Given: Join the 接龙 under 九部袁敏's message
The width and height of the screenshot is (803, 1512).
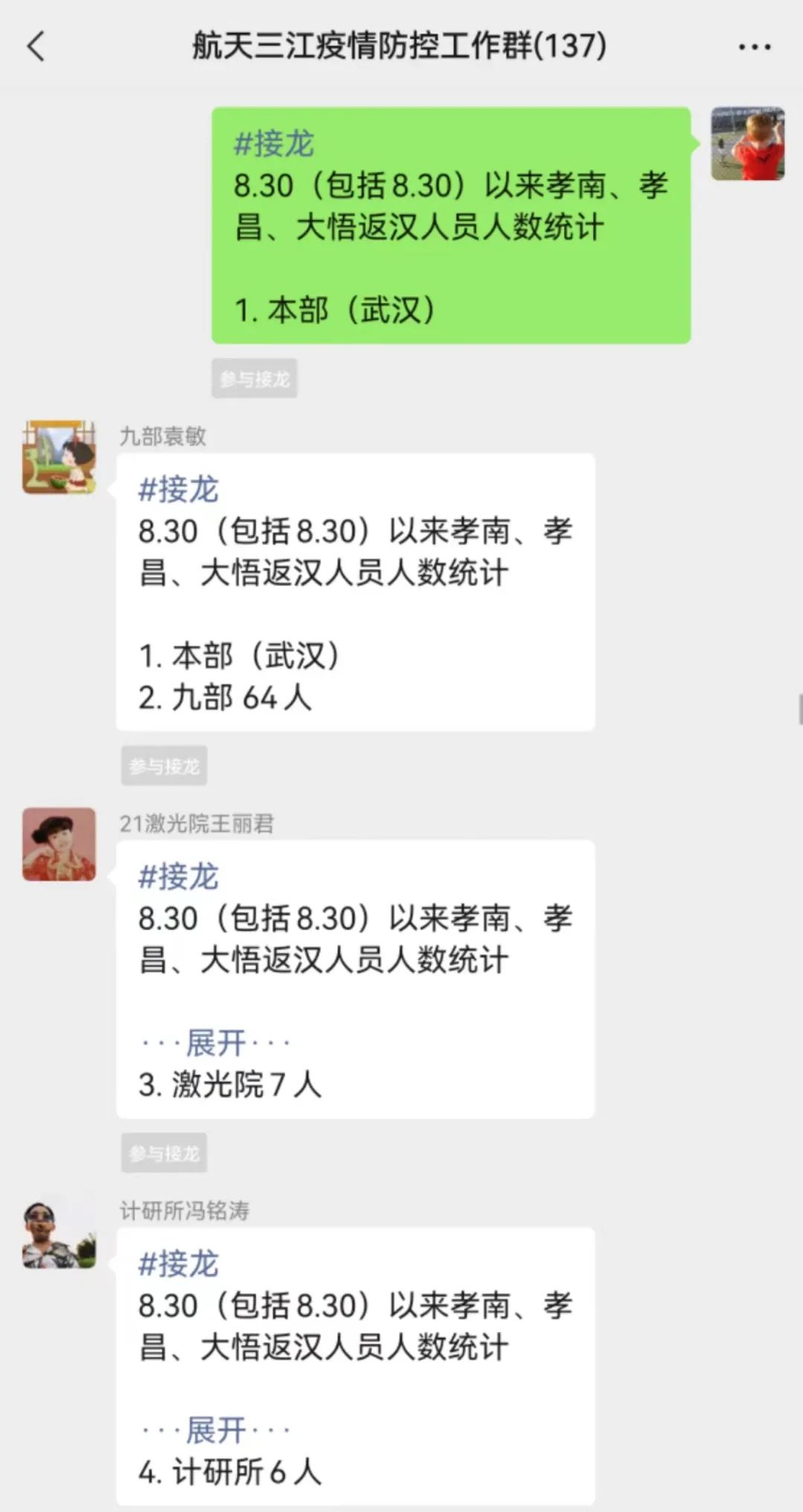Looking at the screenshot, I should [164, 765].
